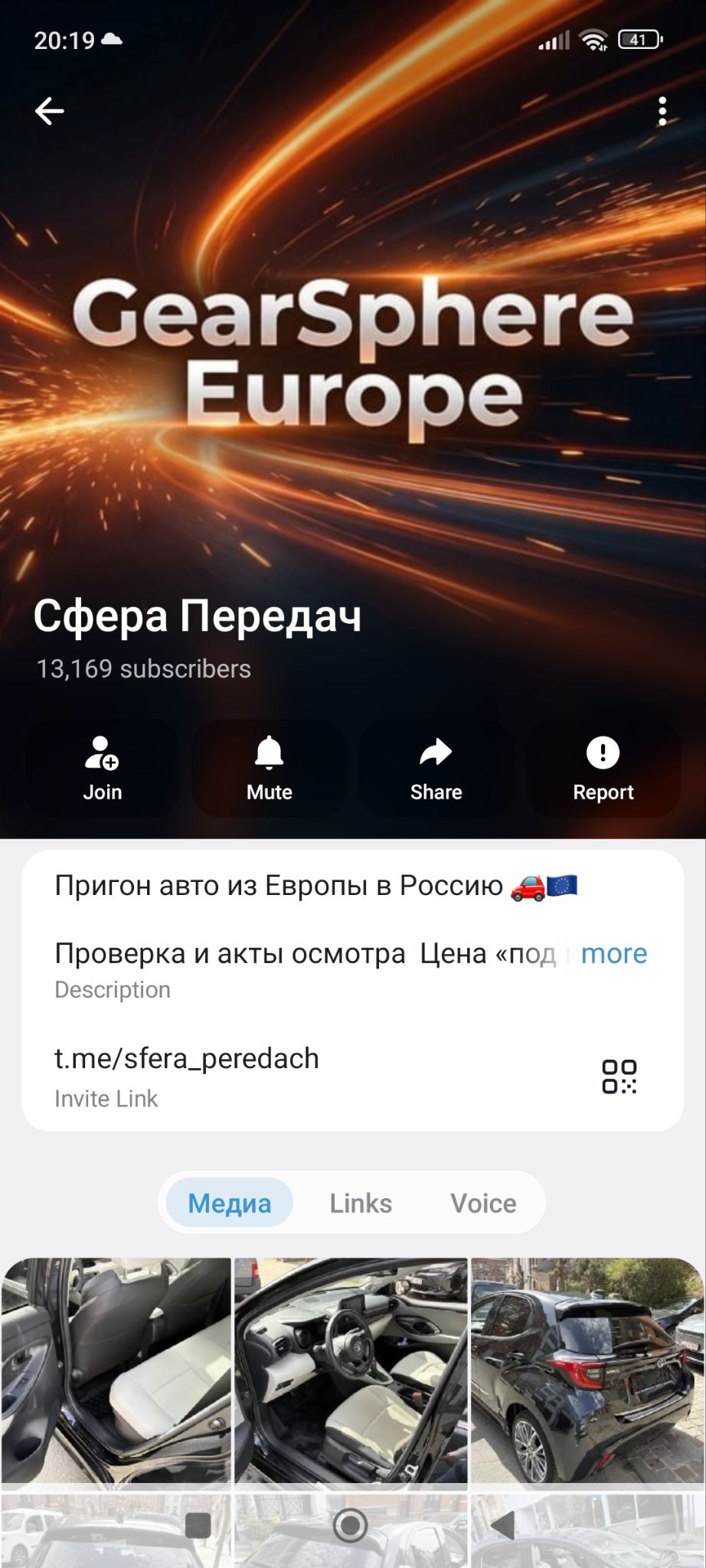
Task: Show the channel QR code
Action: click(x=619, y=1076)
